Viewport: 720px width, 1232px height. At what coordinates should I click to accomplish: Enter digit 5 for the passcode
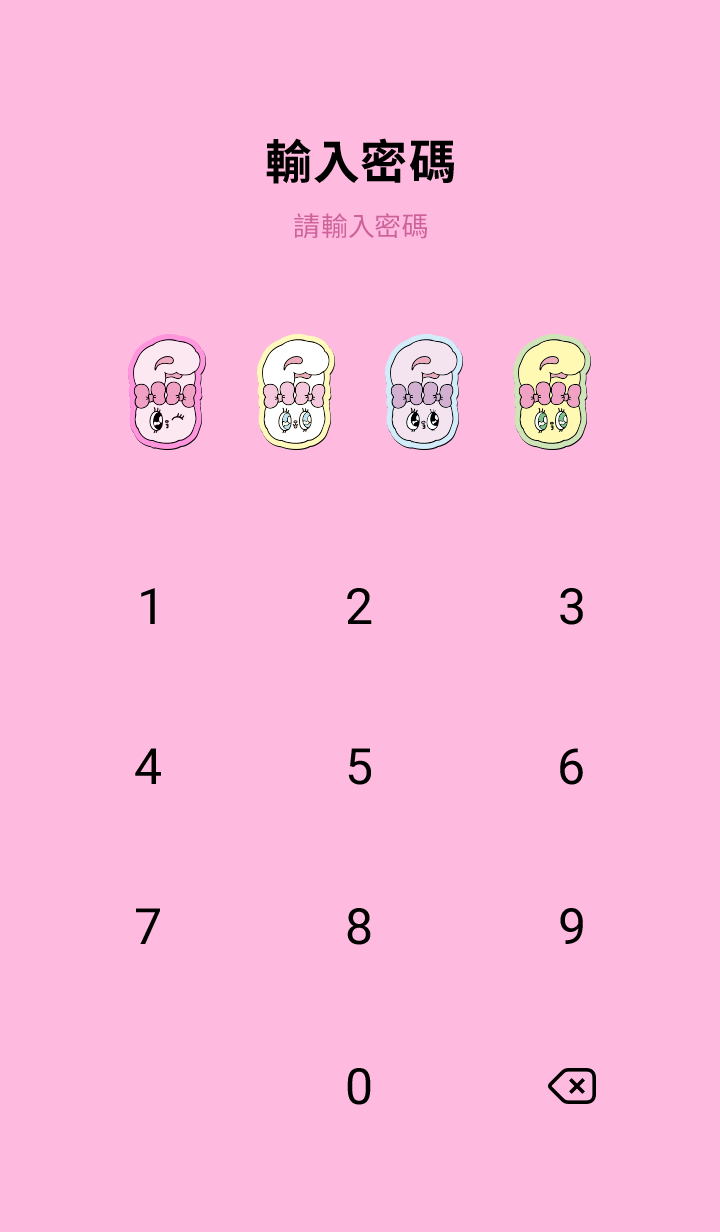click(359, 767)
